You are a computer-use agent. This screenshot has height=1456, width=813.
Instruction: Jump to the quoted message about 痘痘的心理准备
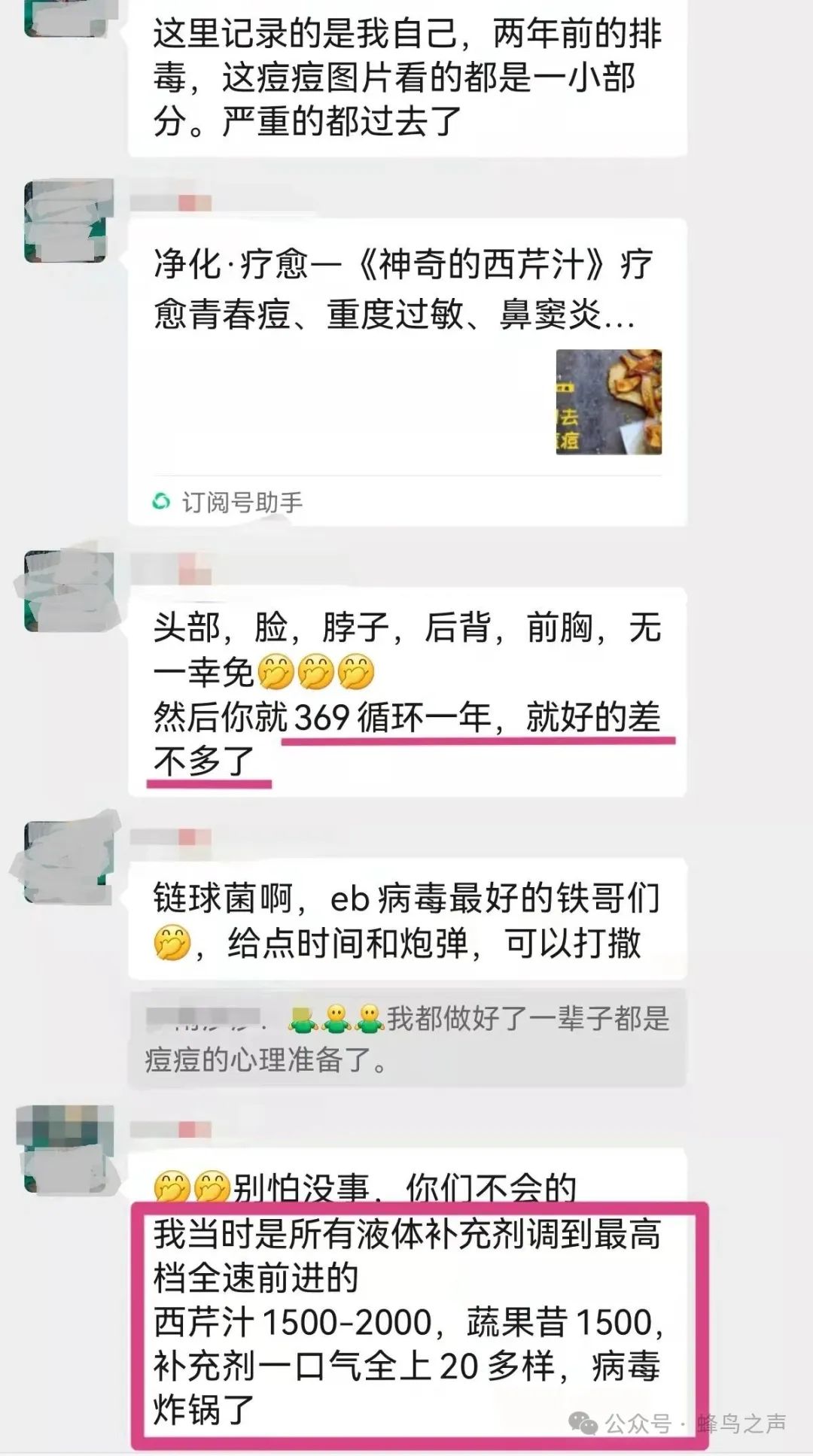point(407,1038)
